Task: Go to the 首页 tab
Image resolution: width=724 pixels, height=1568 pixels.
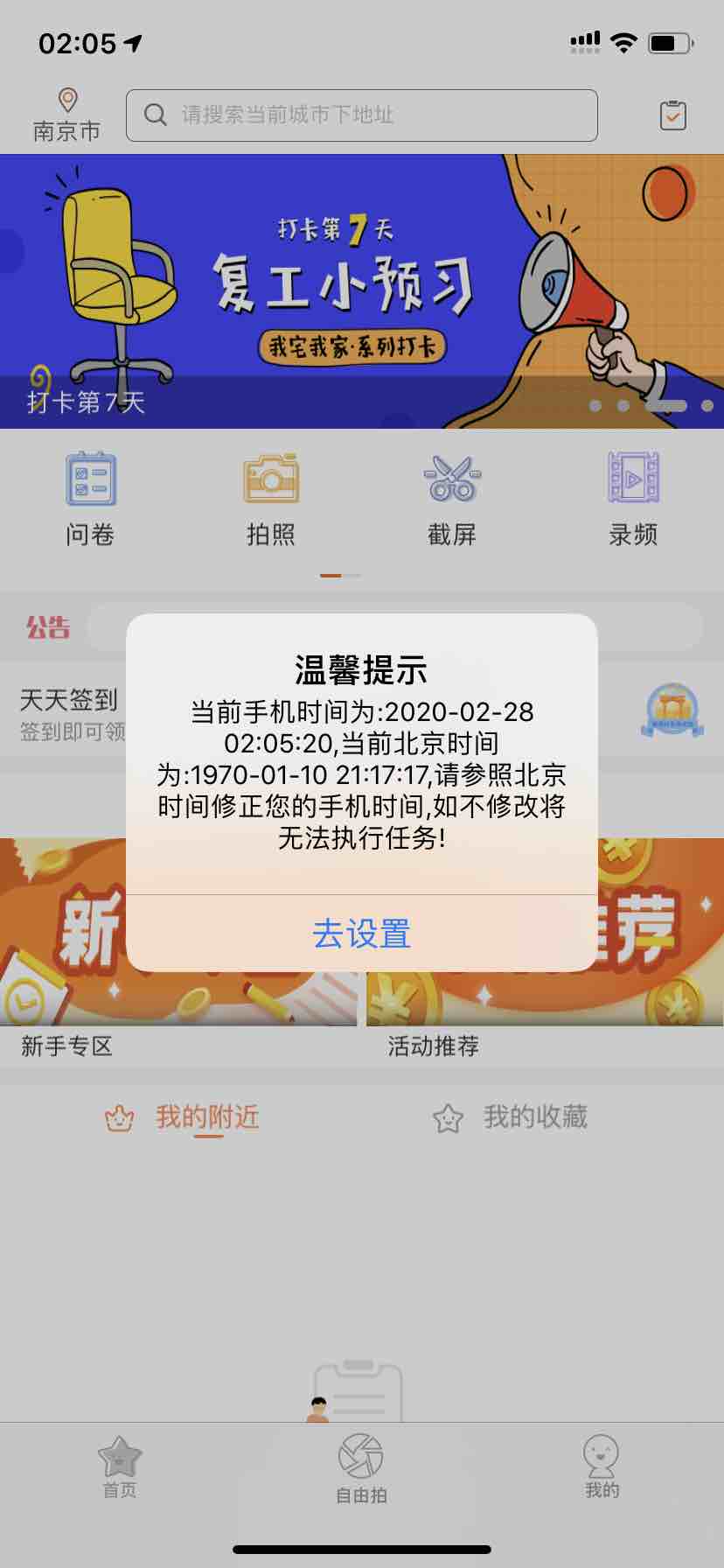Action: click(x=120, y=1468)
